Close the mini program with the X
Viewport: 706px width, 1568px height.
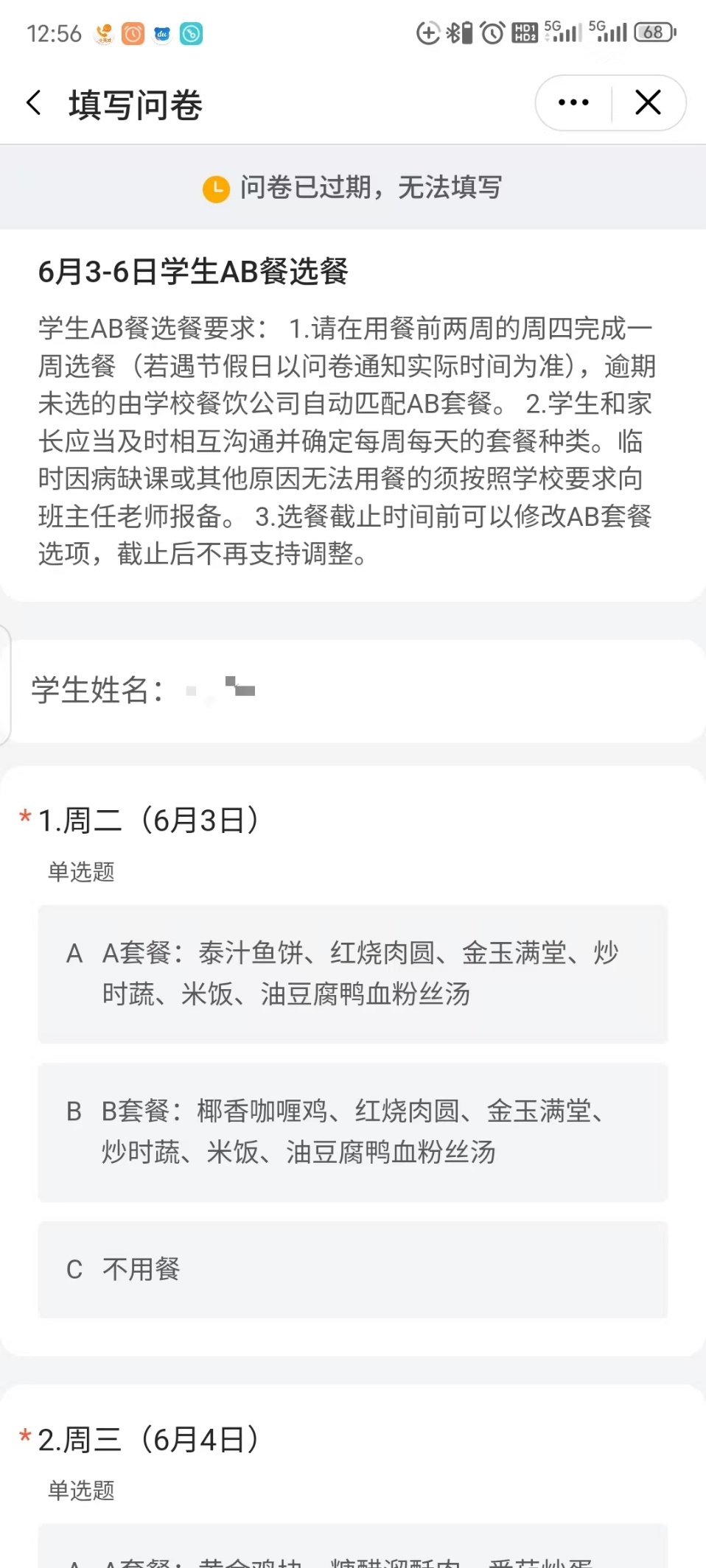click(648, 103)
